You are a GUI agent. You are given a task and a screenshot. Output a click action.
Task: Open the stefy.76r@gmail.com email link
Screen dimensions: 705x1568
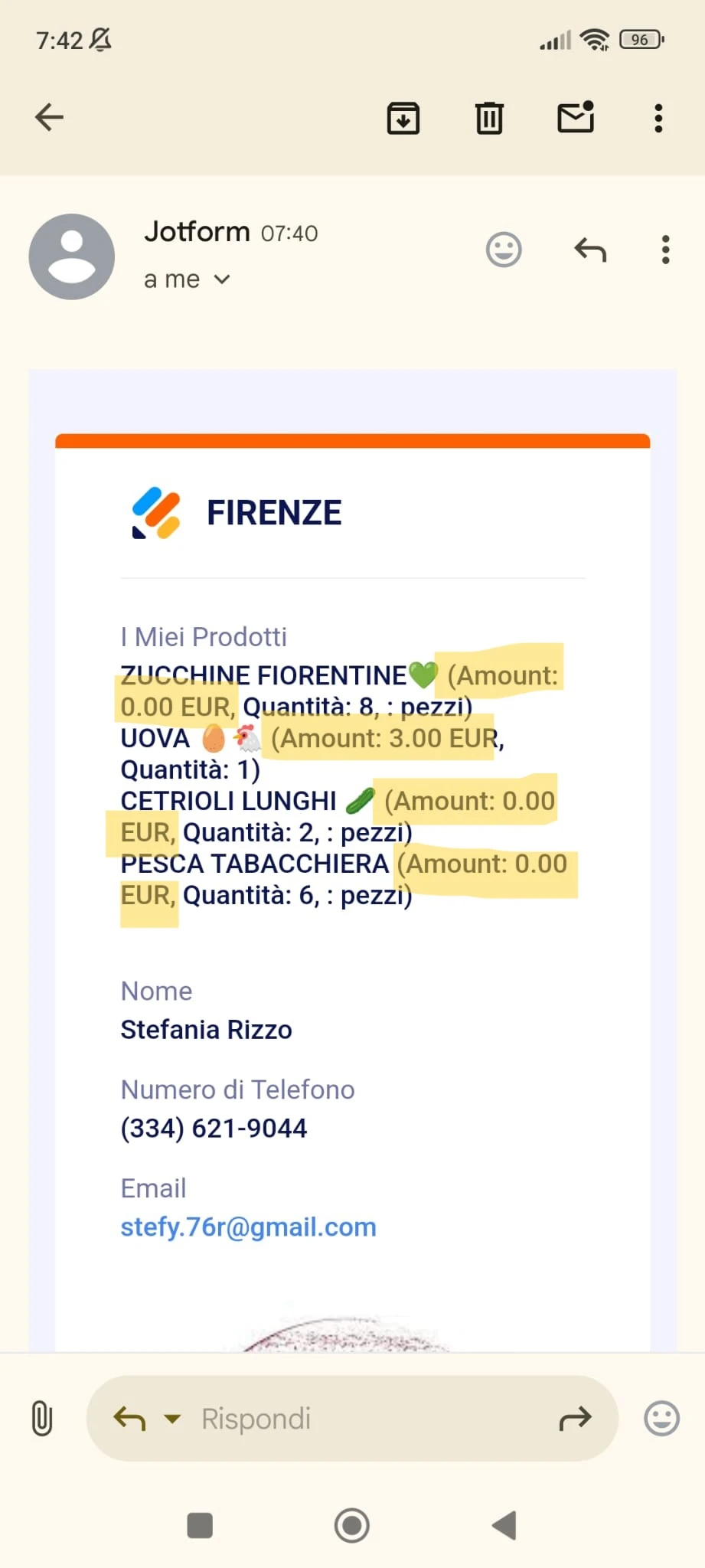pyautogui.click(x=248, y=1227)
